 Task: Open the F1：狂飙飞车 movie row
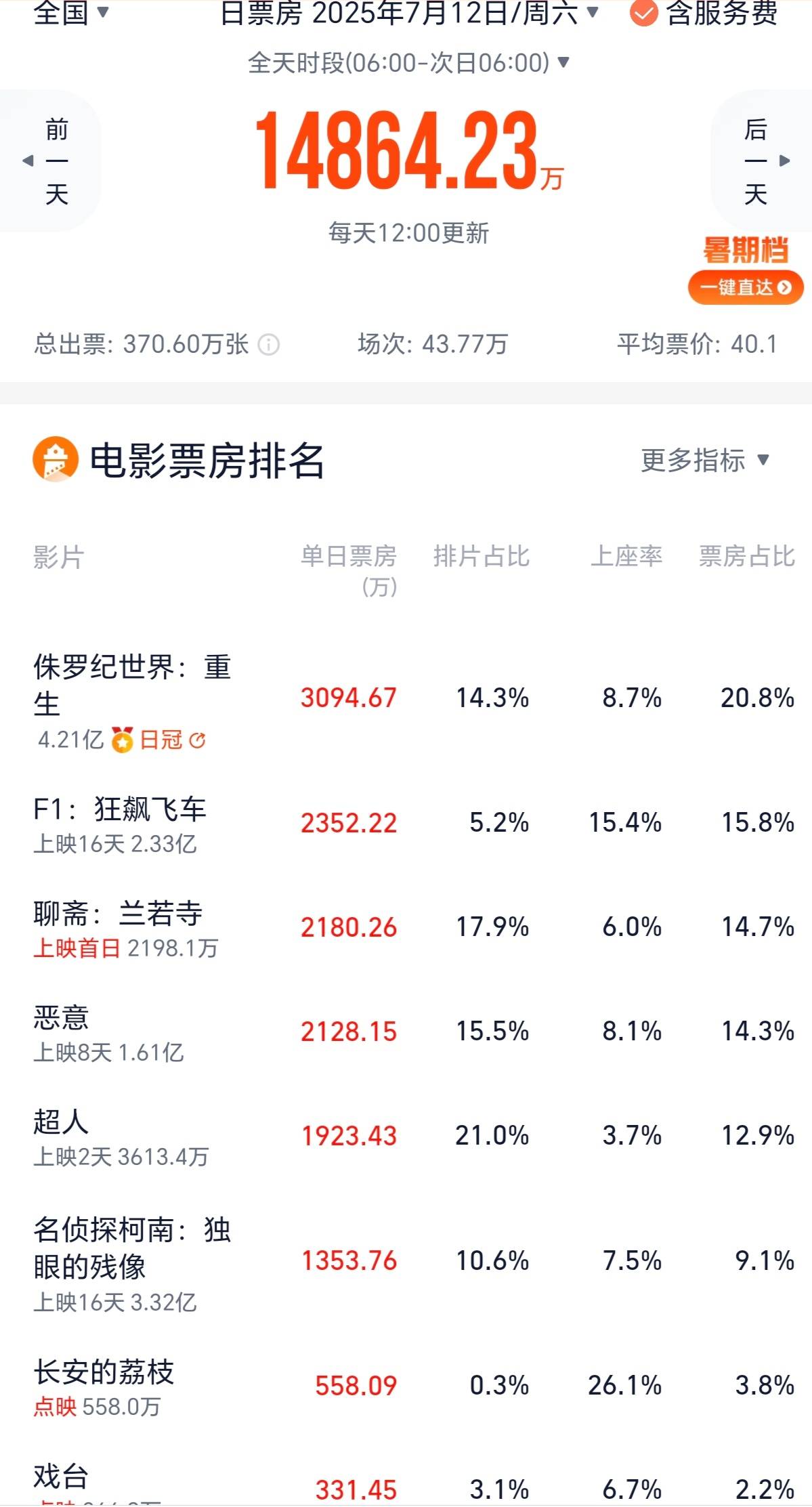(406, 824)
